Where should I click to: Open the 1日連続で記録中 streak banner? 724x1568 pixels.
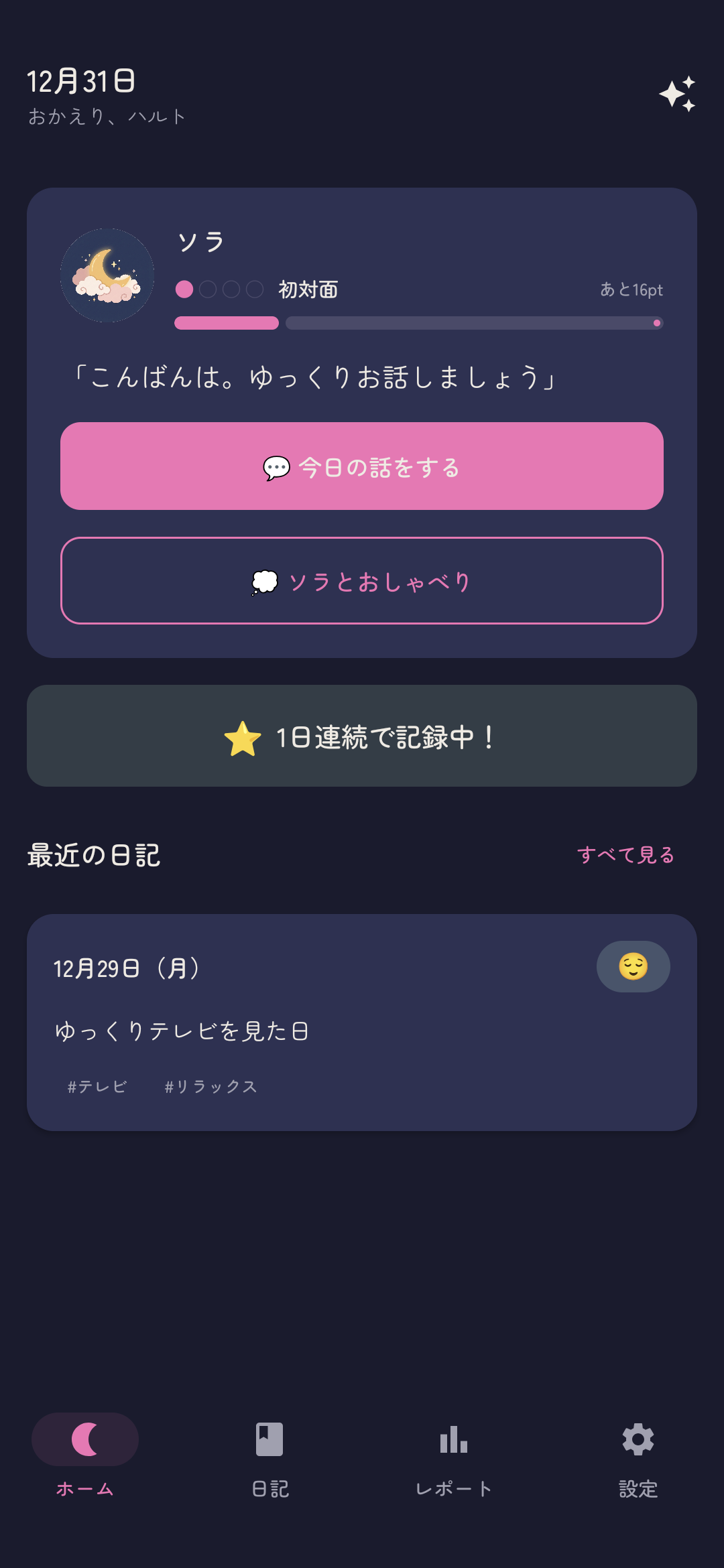(362, 737)
